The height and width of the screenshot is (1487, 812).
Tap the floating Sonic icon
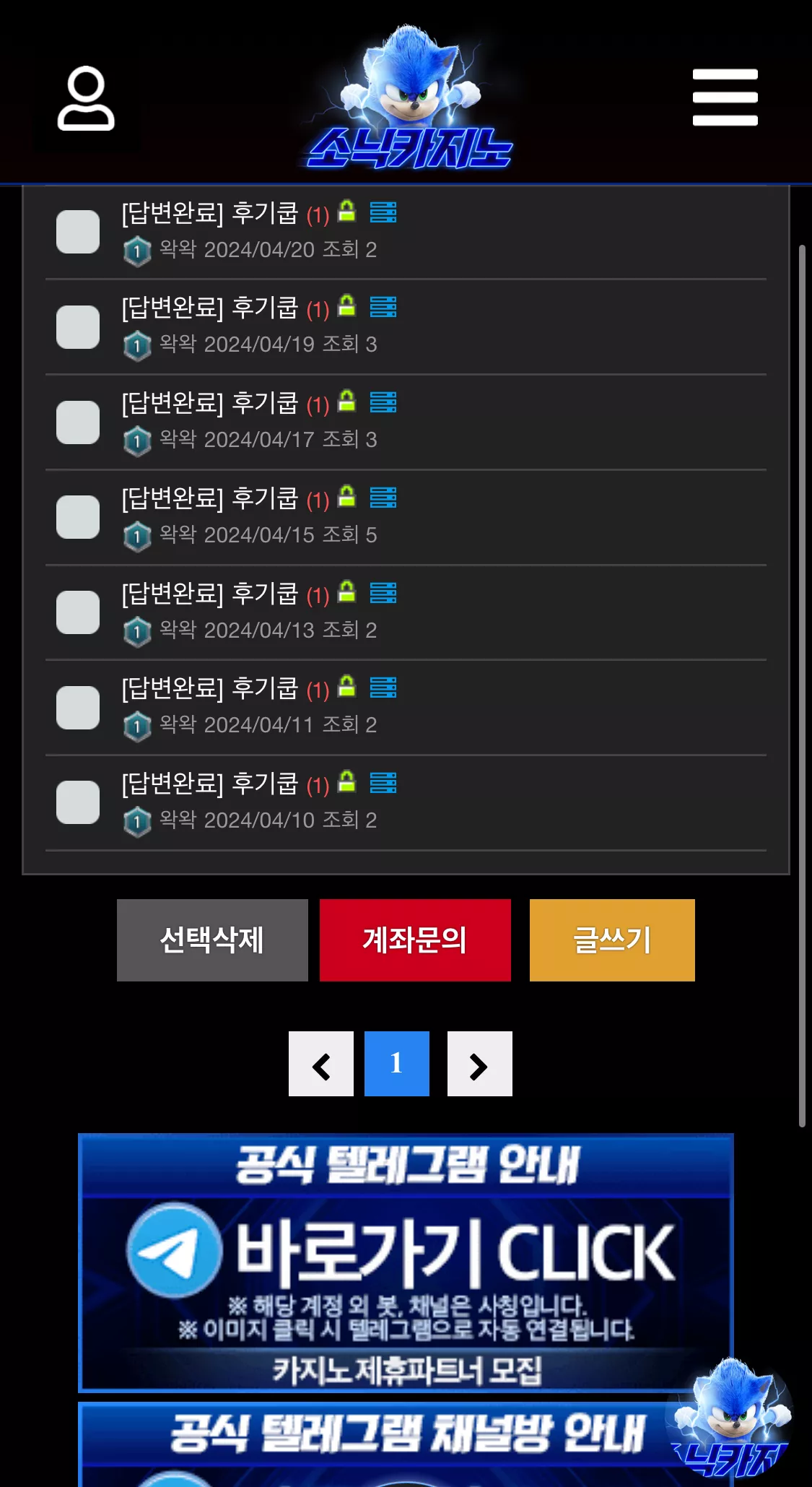click(732, 1418)
